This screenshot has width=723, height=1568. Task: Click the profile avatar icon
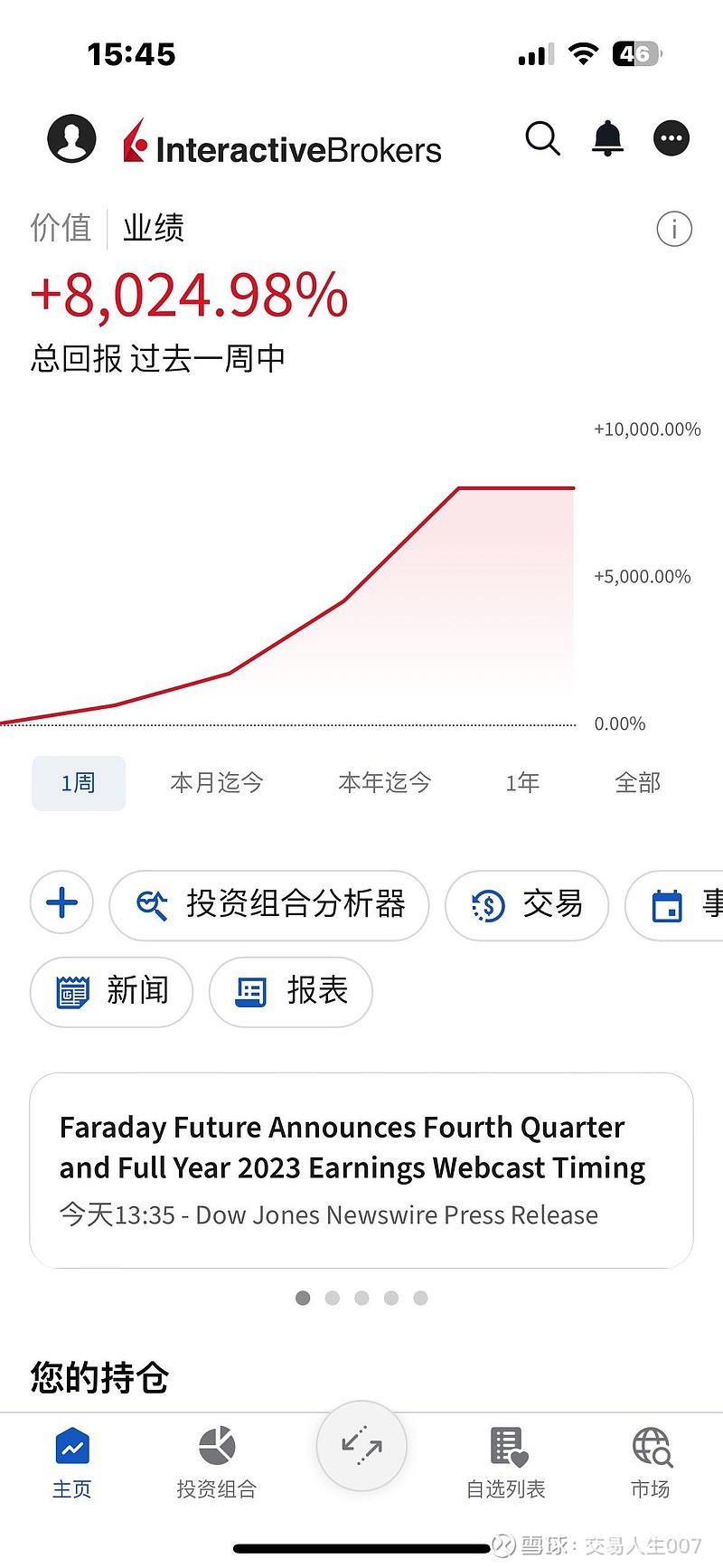pyautogui.click(x=70, y=138)
